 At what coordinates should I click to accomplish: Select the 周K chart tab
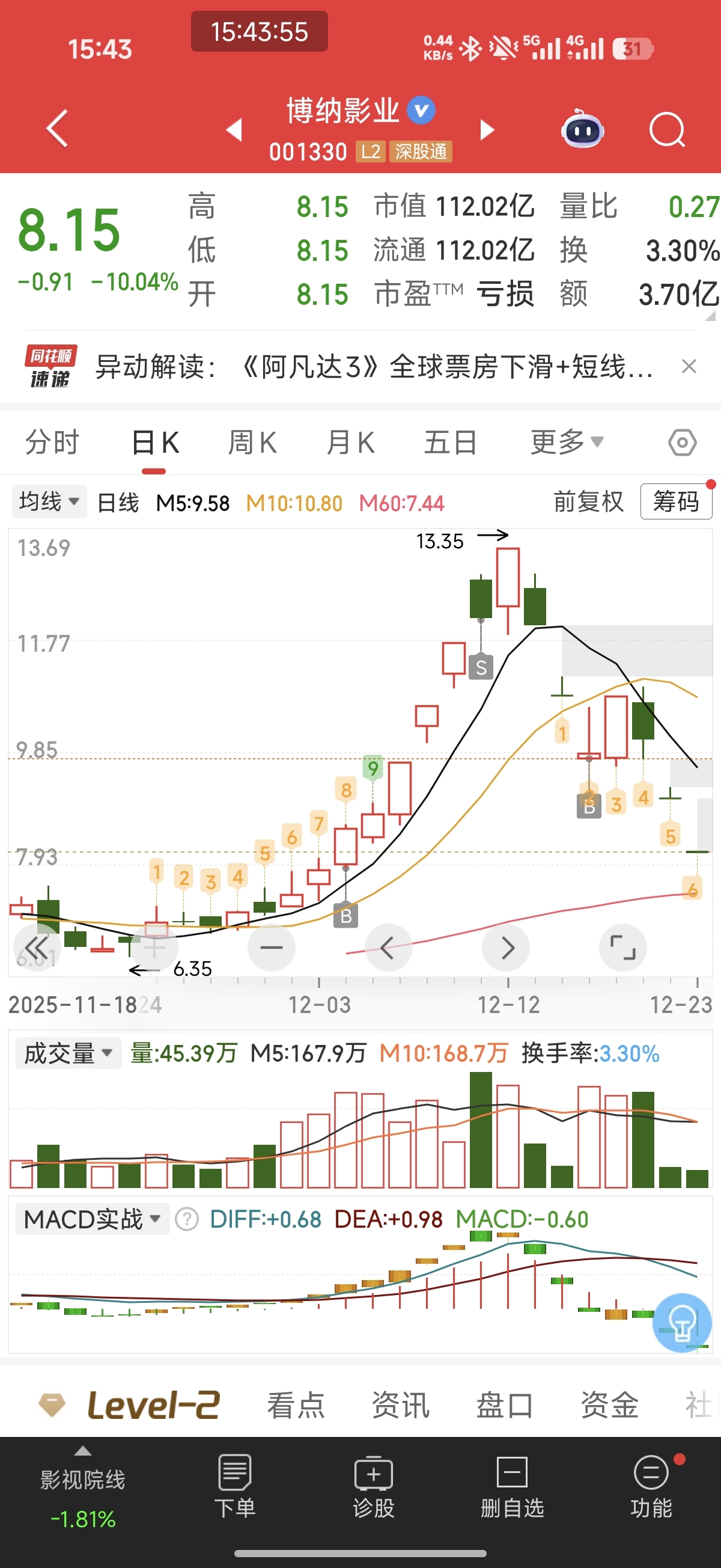[252, 442]
